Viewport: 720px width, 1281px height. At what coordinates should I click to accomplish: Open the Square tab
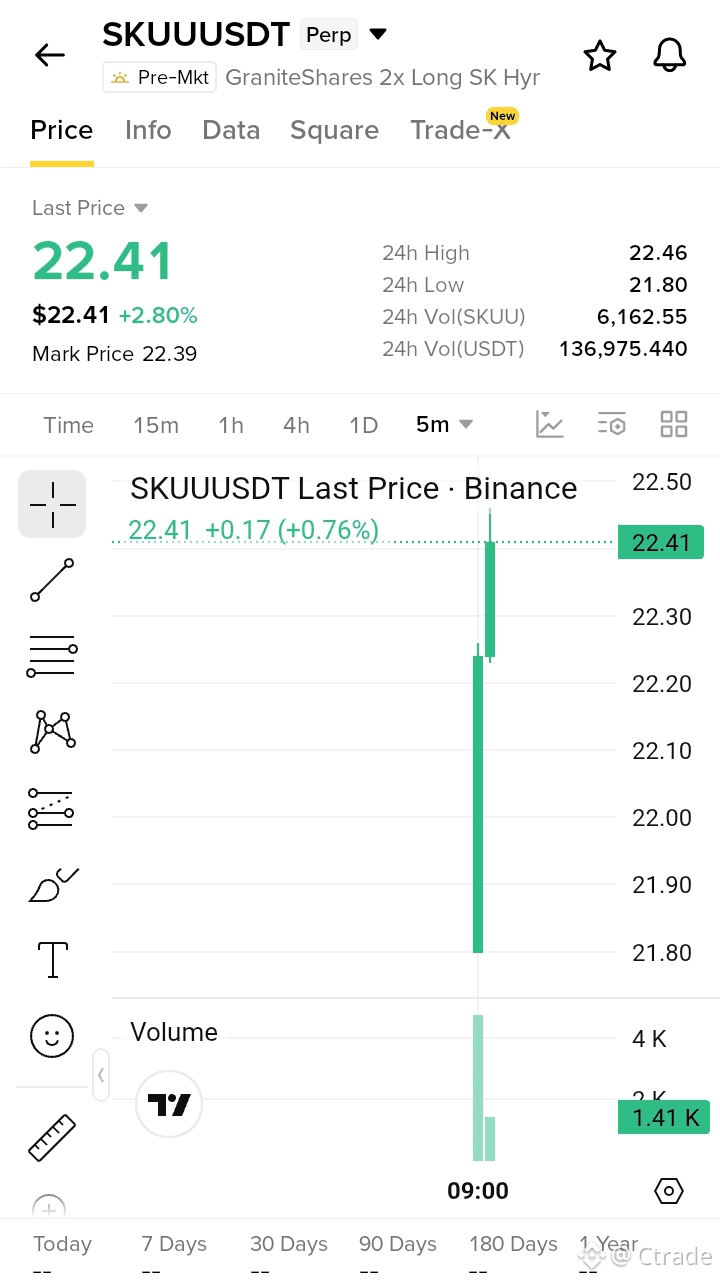(334, 130)
